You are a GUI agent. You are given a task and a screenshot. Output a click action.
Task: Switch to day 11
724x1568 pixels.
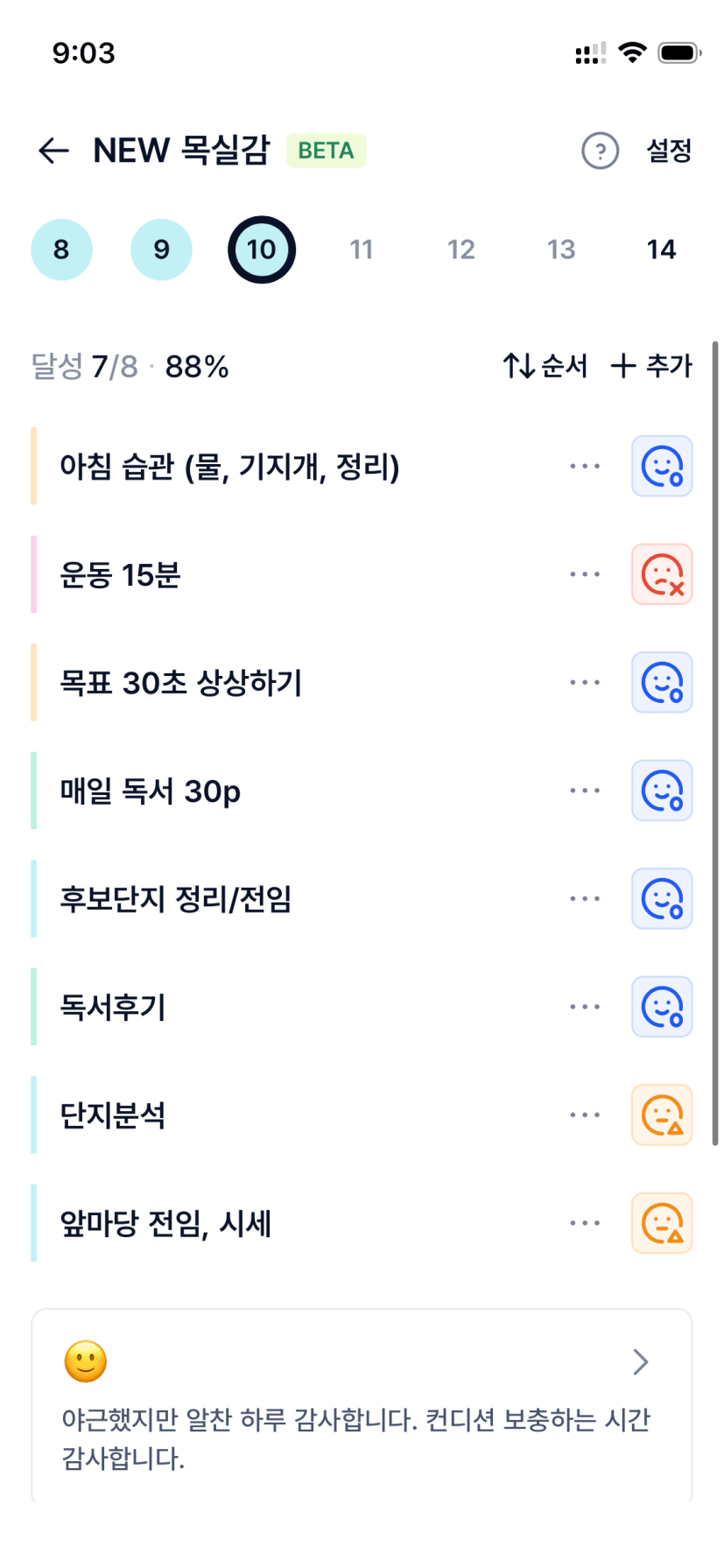(362, 250)
